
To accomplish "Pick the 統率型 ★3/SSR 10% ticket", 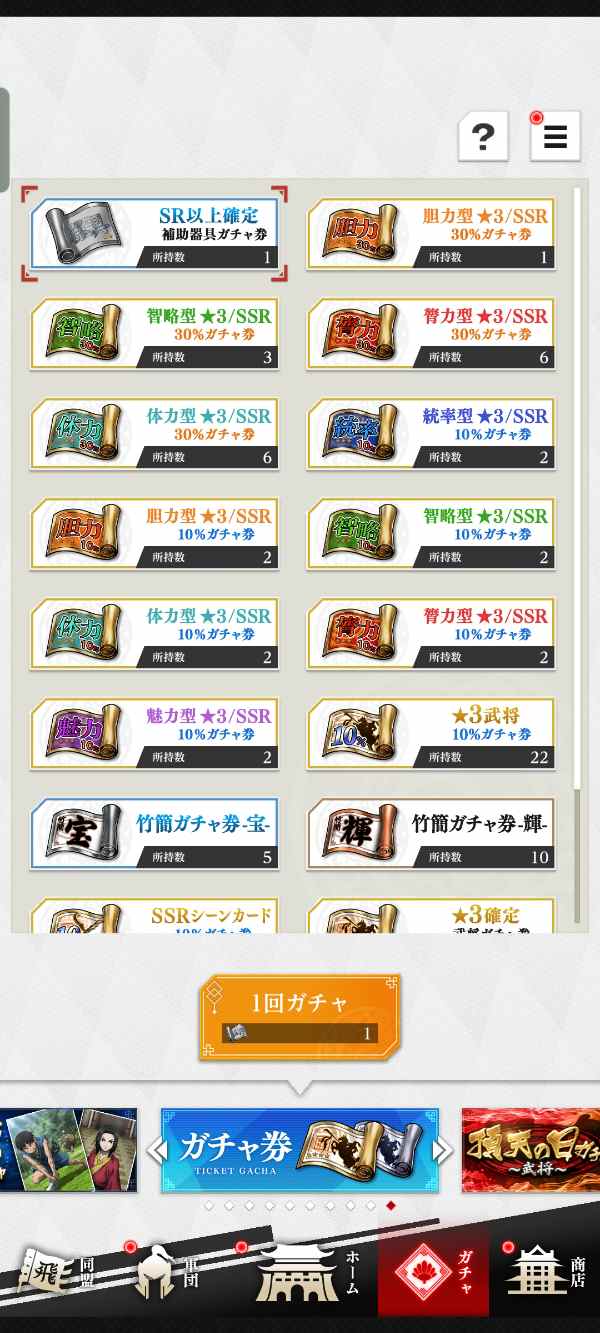I will coord(431,434).
